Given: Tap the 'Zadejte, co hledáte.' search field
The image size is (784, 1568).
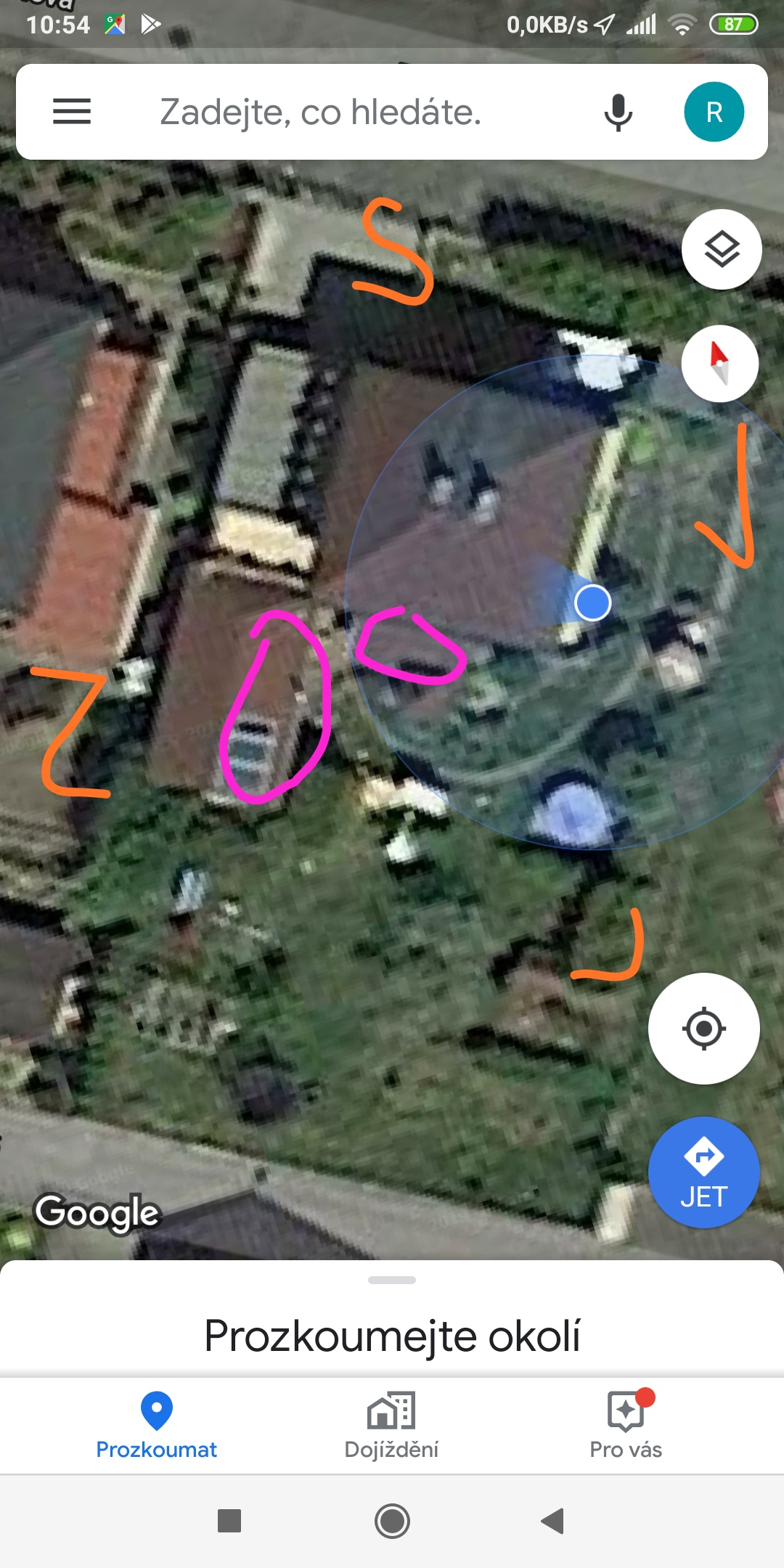Looking at the screenshot, I should [321, 112].
